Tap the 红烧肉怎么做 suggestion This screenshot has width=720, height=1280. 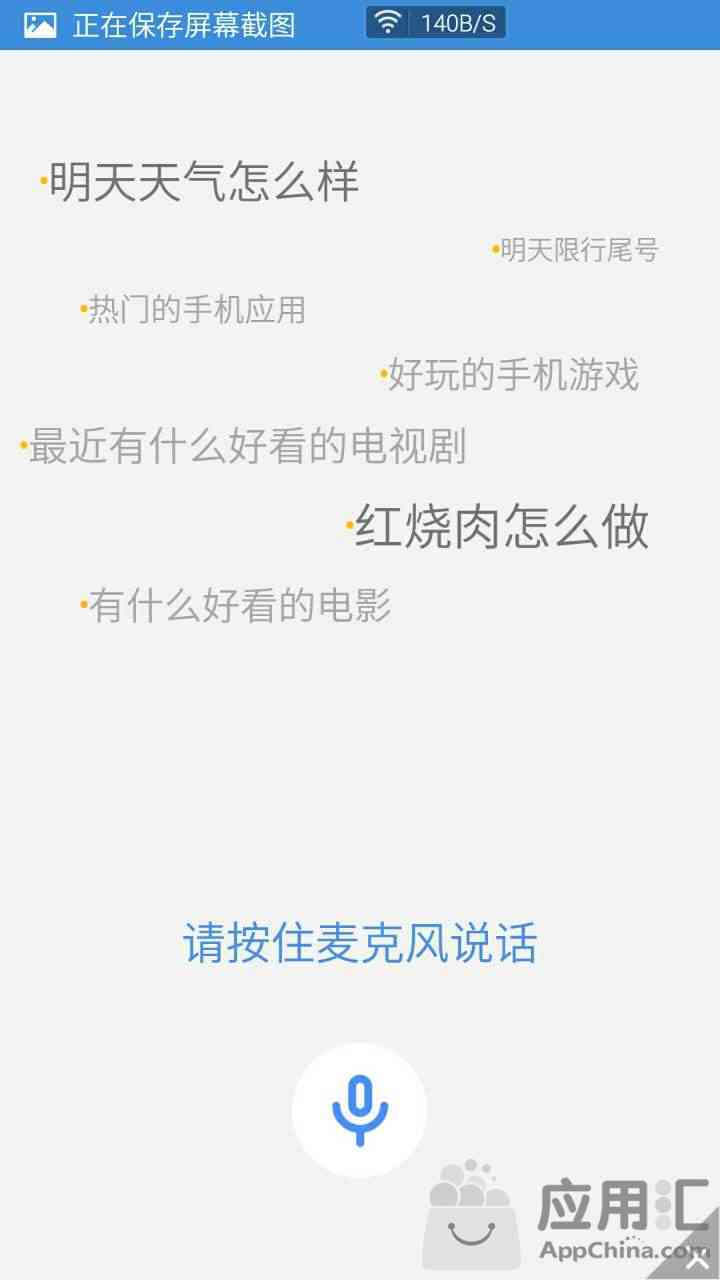(498, 526)
